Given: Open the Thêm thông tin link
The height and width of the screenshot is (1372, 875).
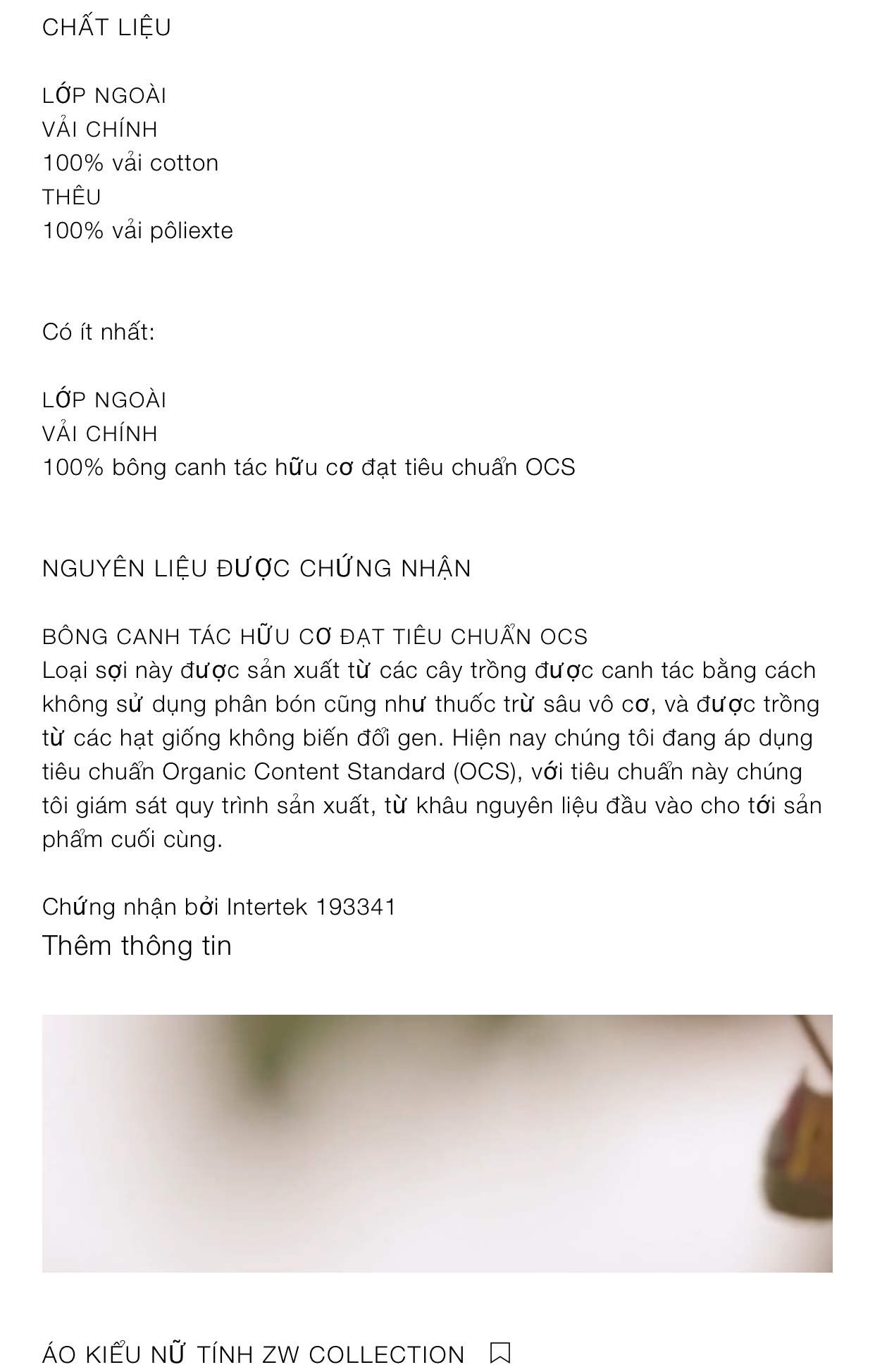Looking at the screenshot, I should click(137, 946).
